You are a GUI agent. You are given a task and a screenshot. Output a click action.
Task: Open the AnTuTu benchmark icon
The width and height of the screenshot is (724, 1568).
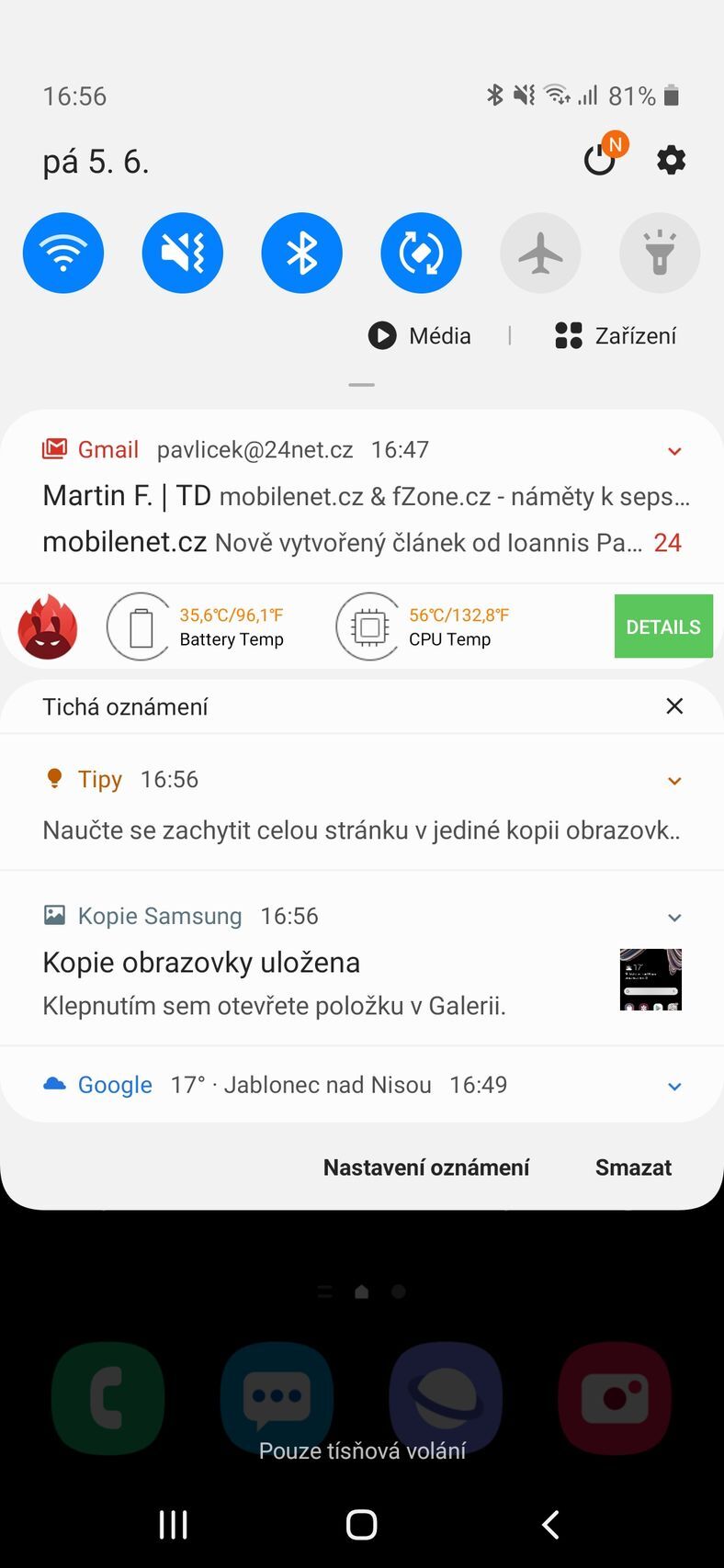(47, 626)
